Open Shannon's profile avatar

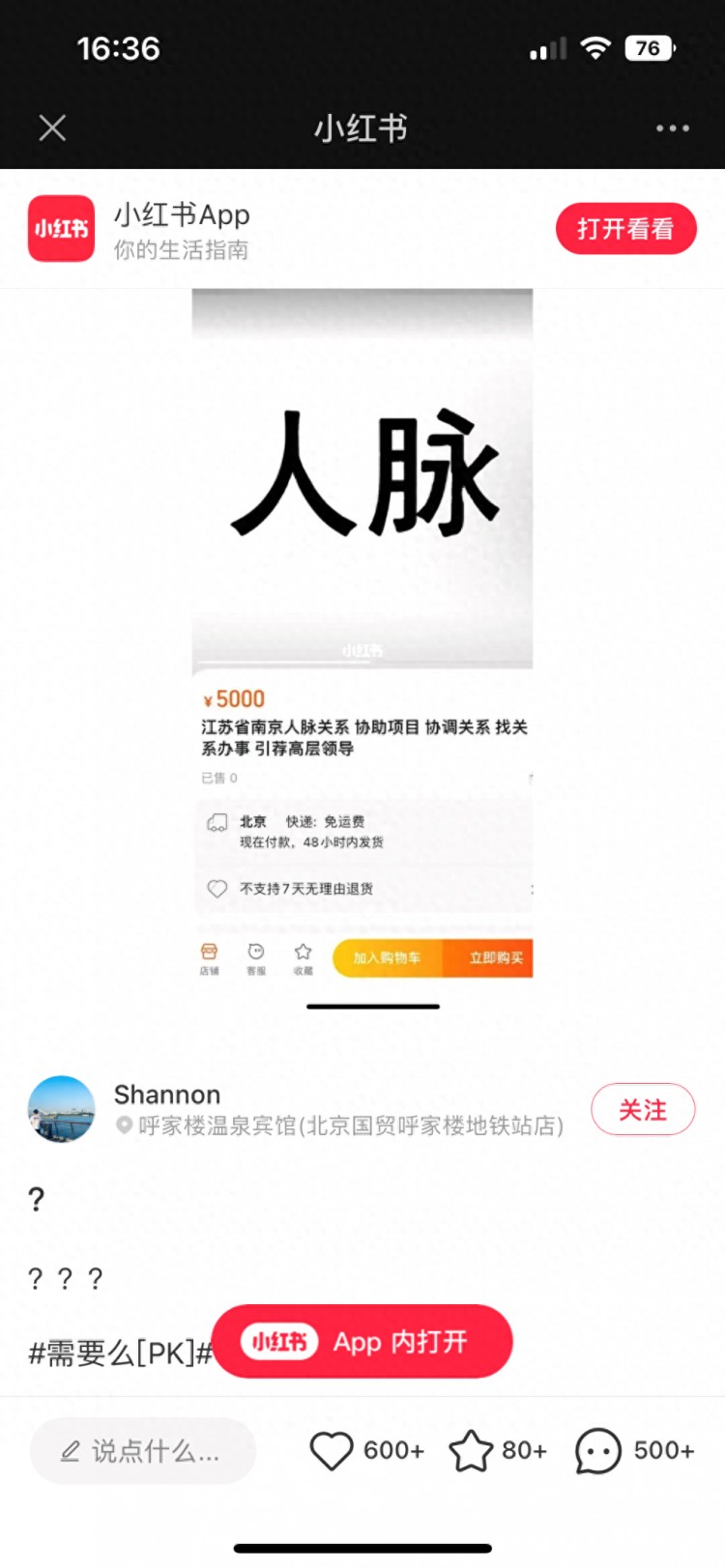(61, 1110)
